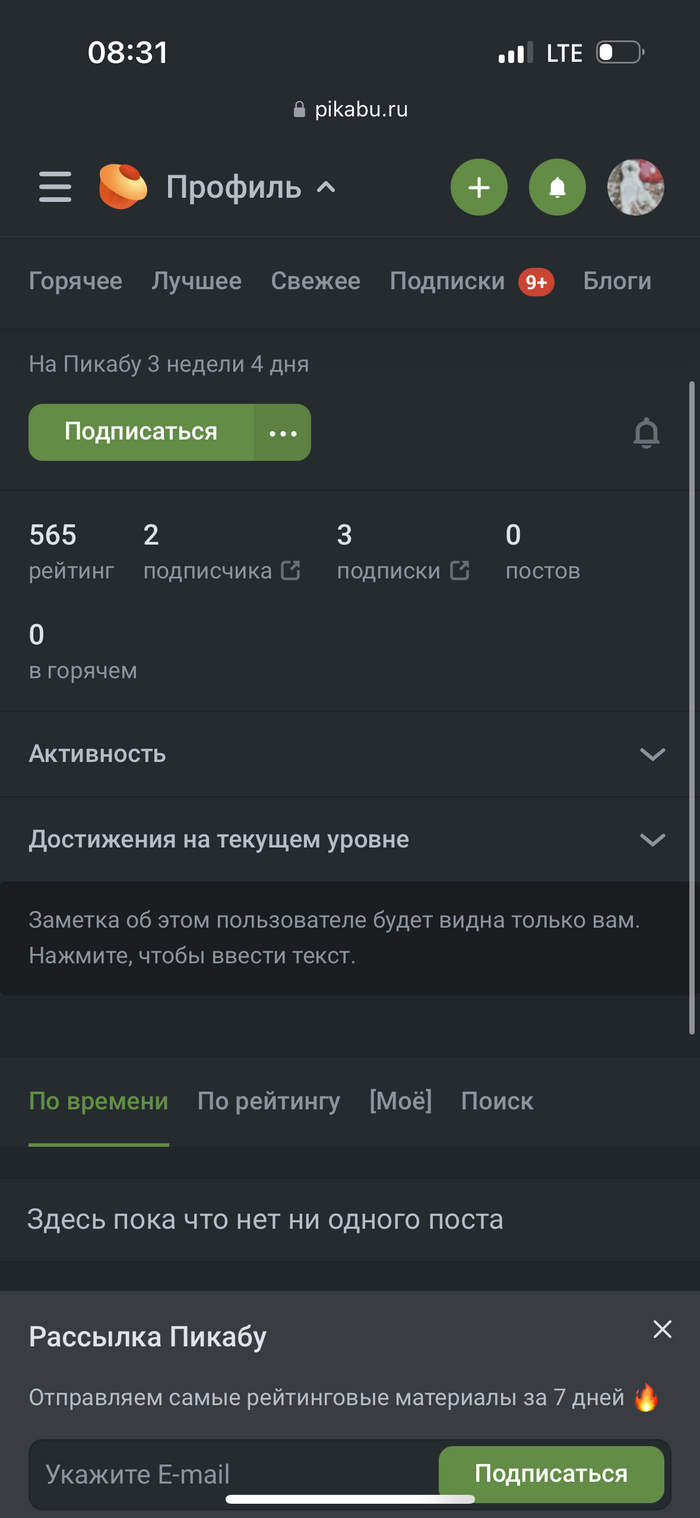The height and width of the screenshot is (1518, 700).
Task: Go to the Блоги tab
Action: tap(617, 281)
